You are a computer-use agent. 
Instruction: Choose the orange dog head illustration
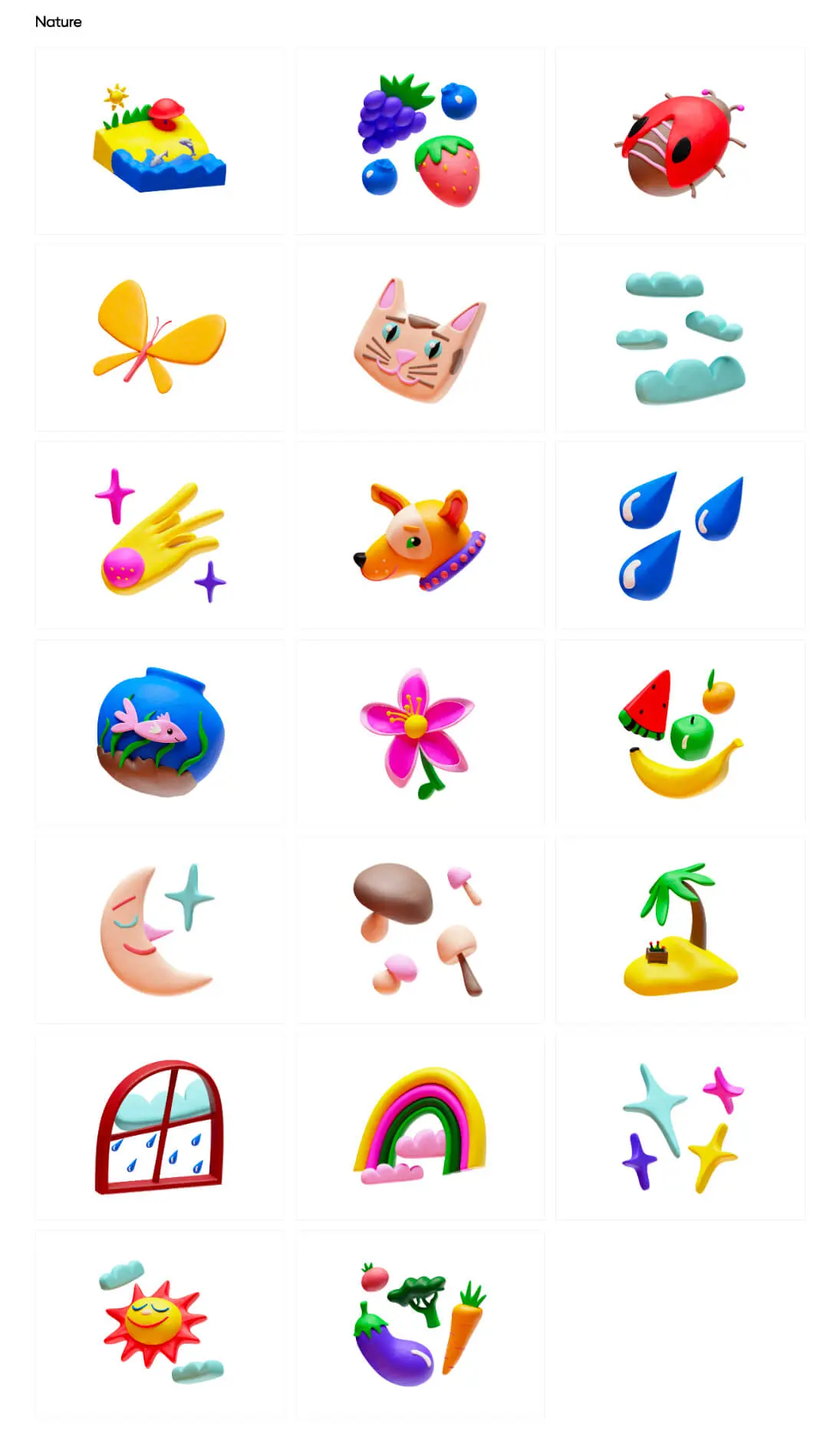pyautogui.click(x=420, y=535)
